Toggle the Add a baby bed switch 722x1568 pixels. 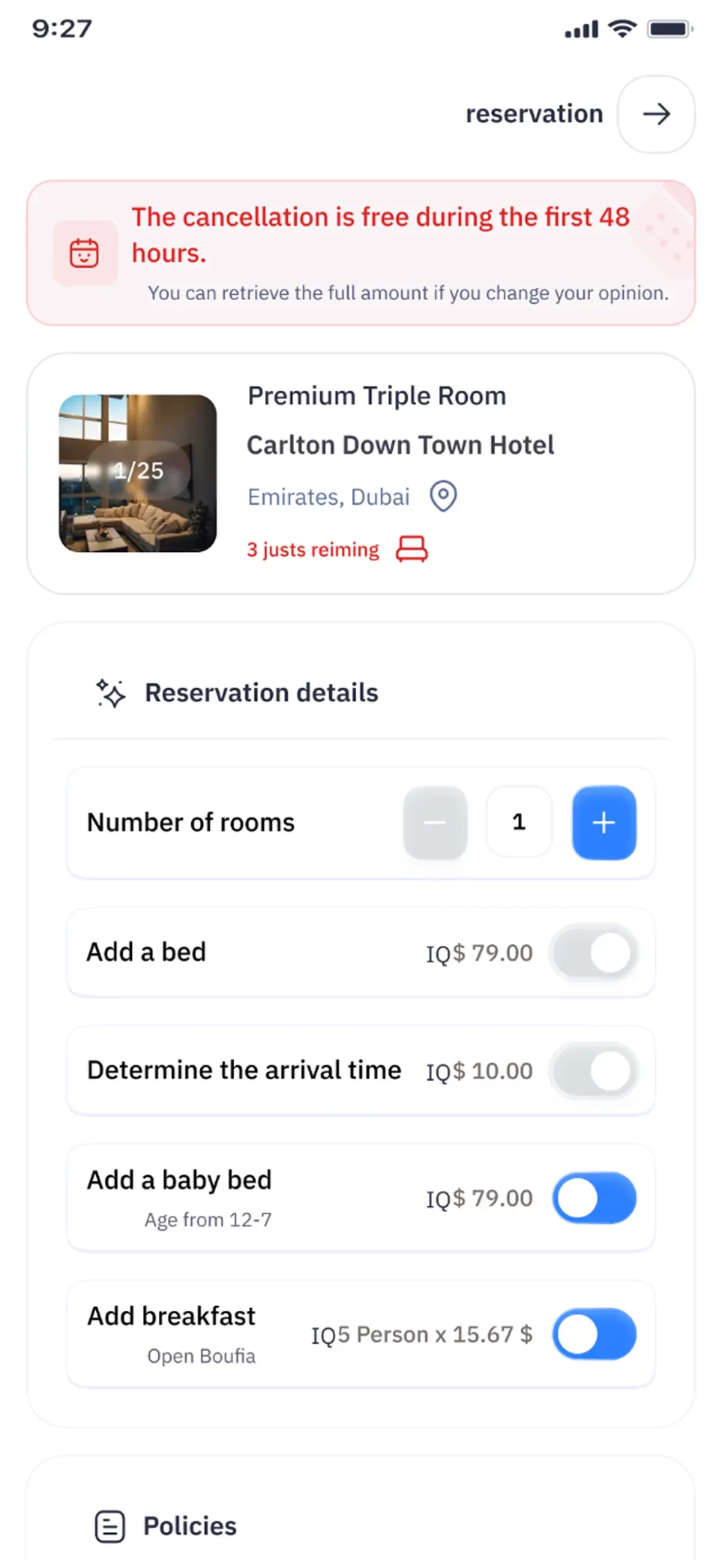(594, 1198)
